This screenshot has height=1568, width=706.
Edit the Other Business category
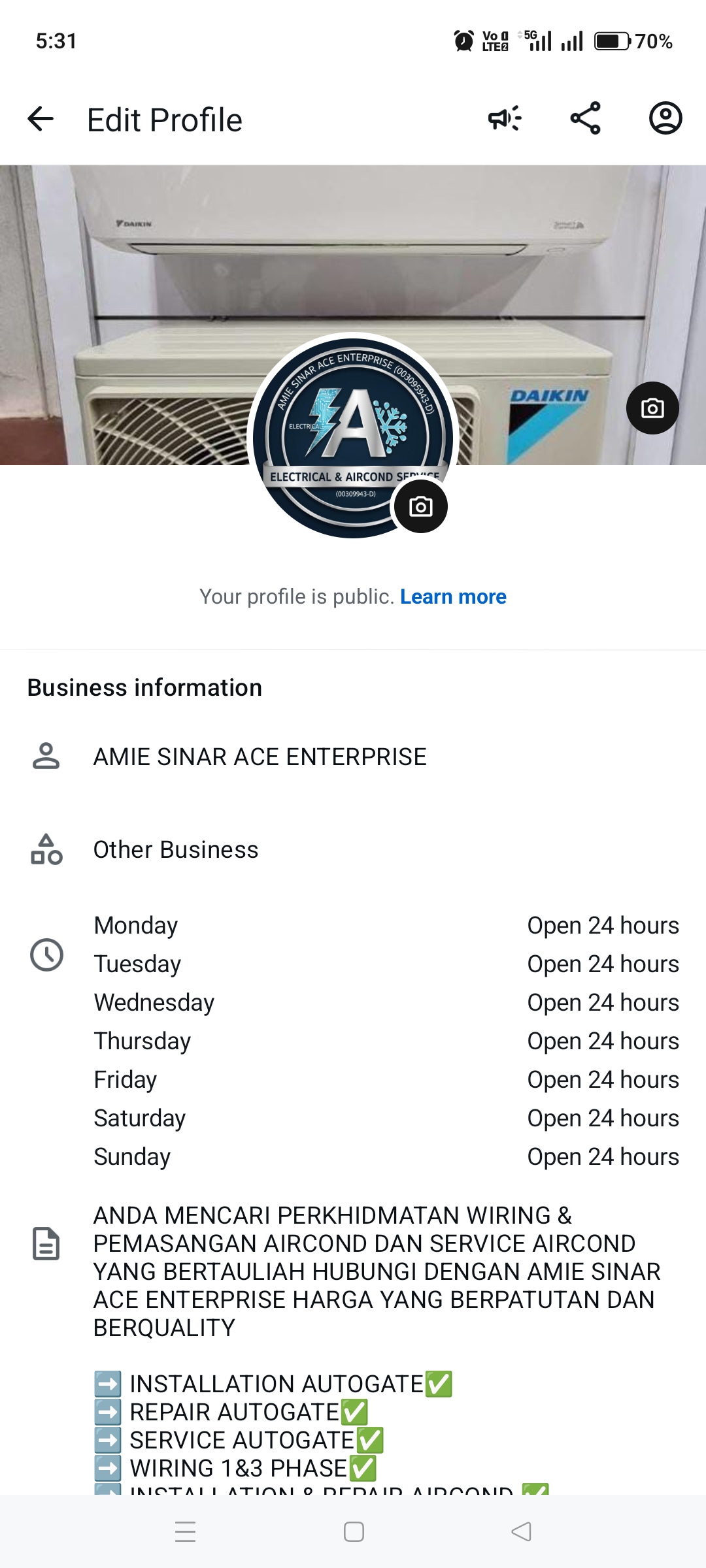point(176,849)
